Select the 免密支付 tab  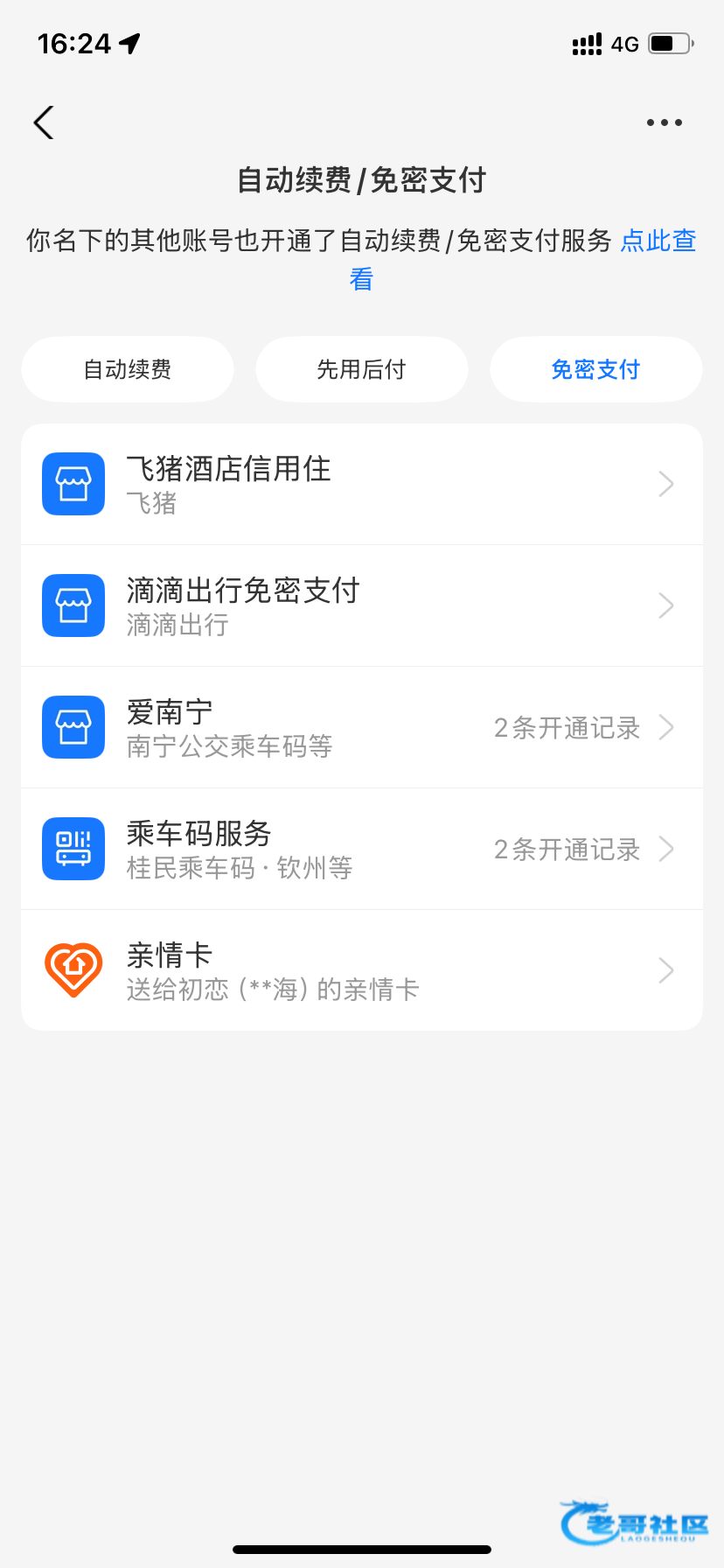[595, 369]
